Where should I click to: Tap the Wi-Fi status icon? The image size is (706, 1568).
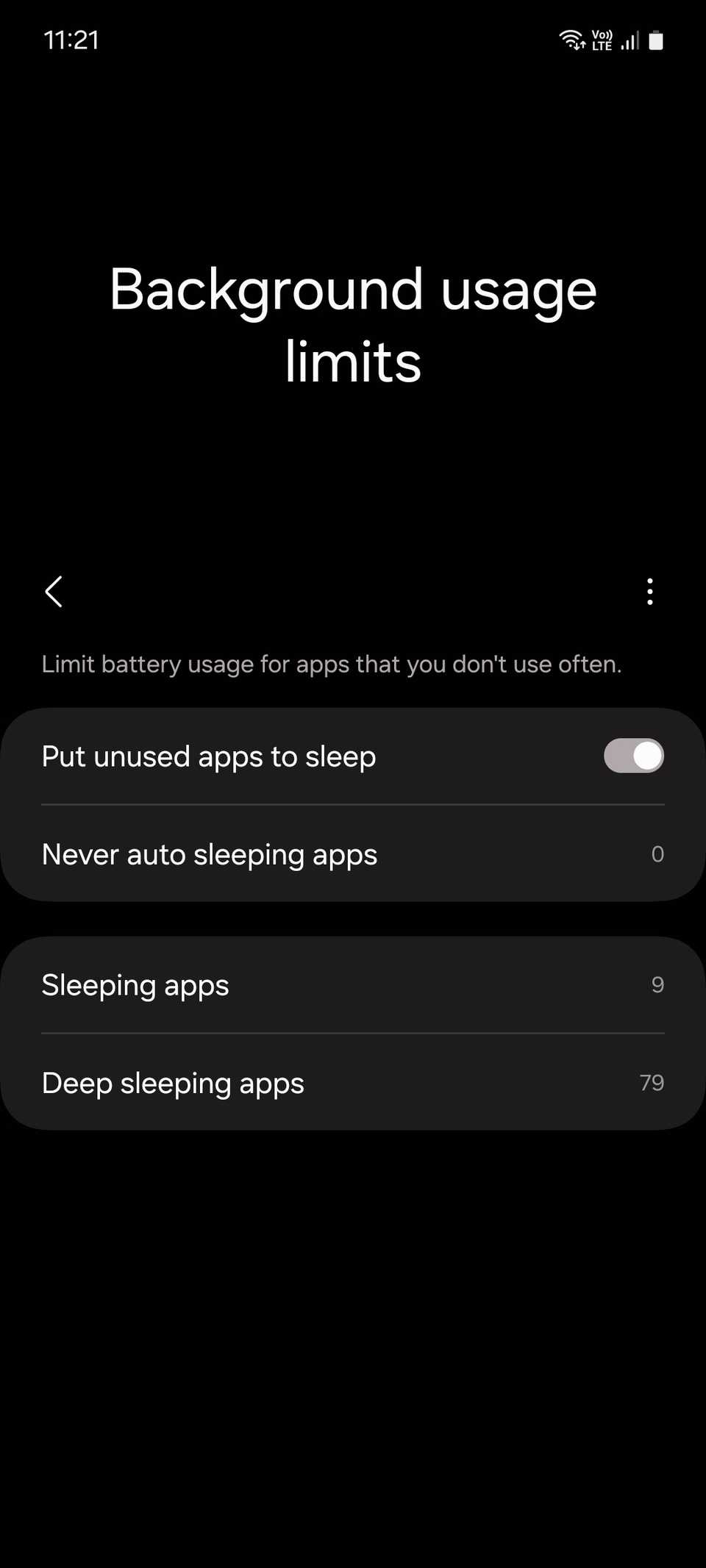pos(571,37)
